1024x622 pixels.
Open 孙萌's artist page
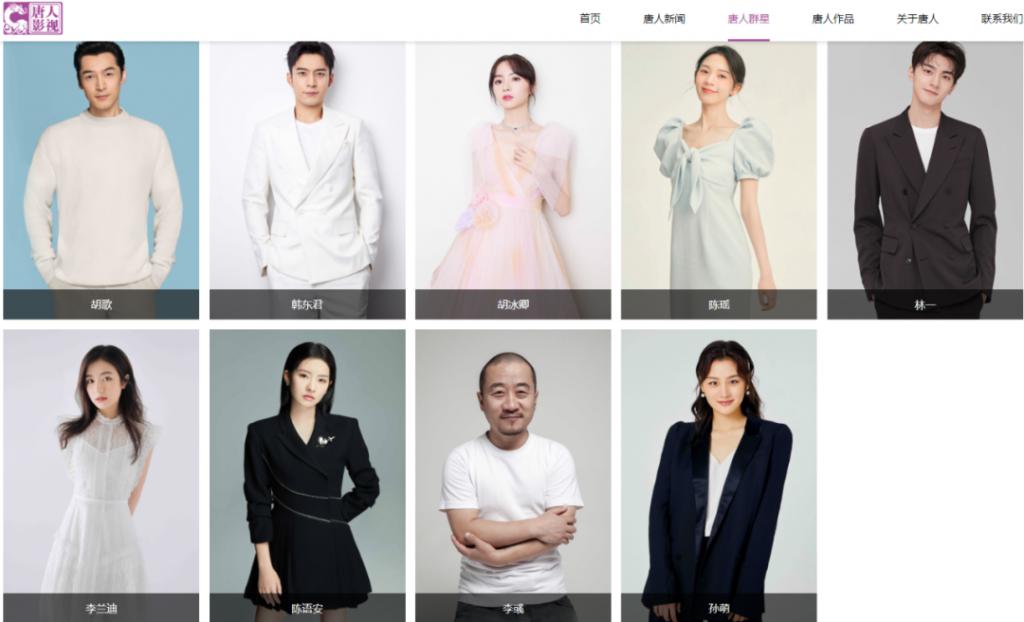pyautogui.click(x=719, y=475)
